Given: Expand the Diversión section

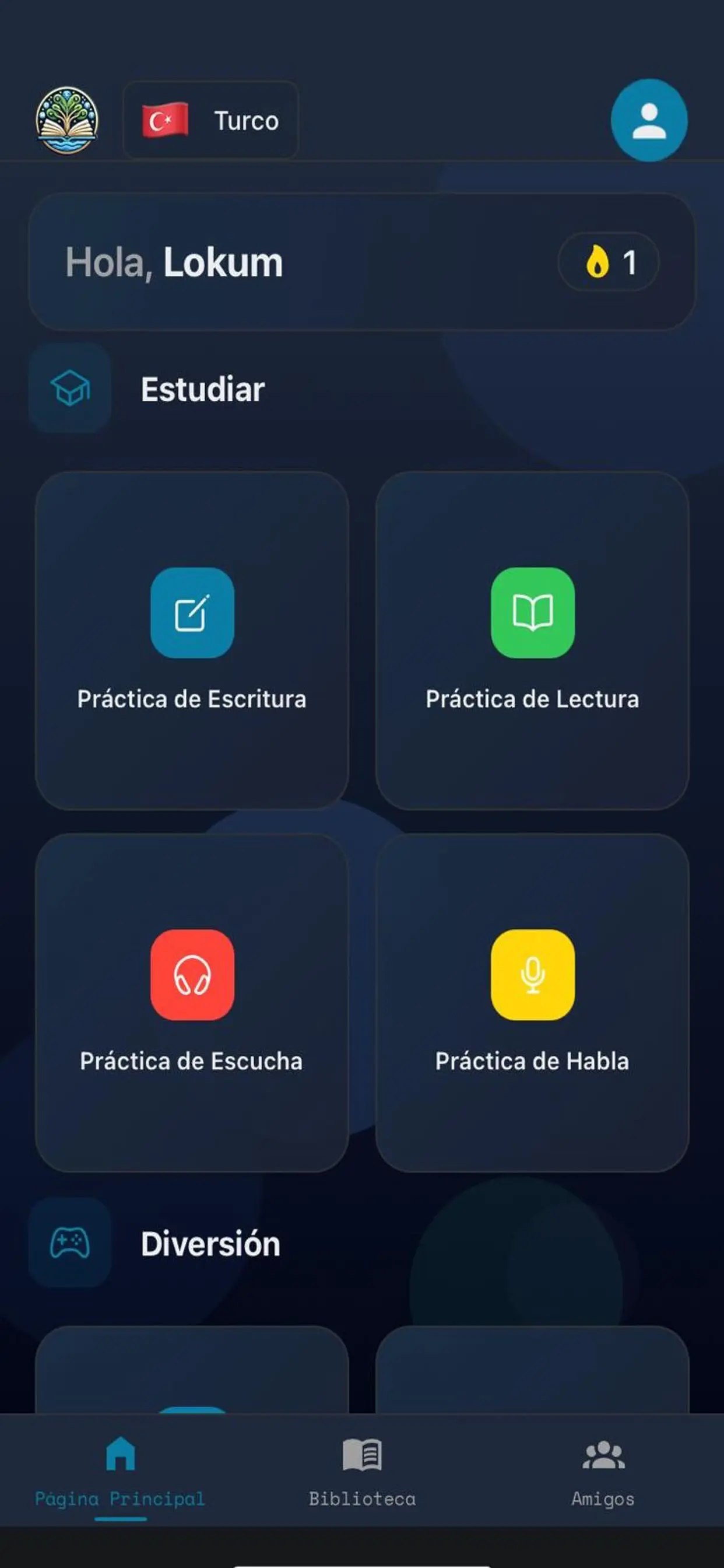Looking at the screenshot, I should tap(210, 1242).
